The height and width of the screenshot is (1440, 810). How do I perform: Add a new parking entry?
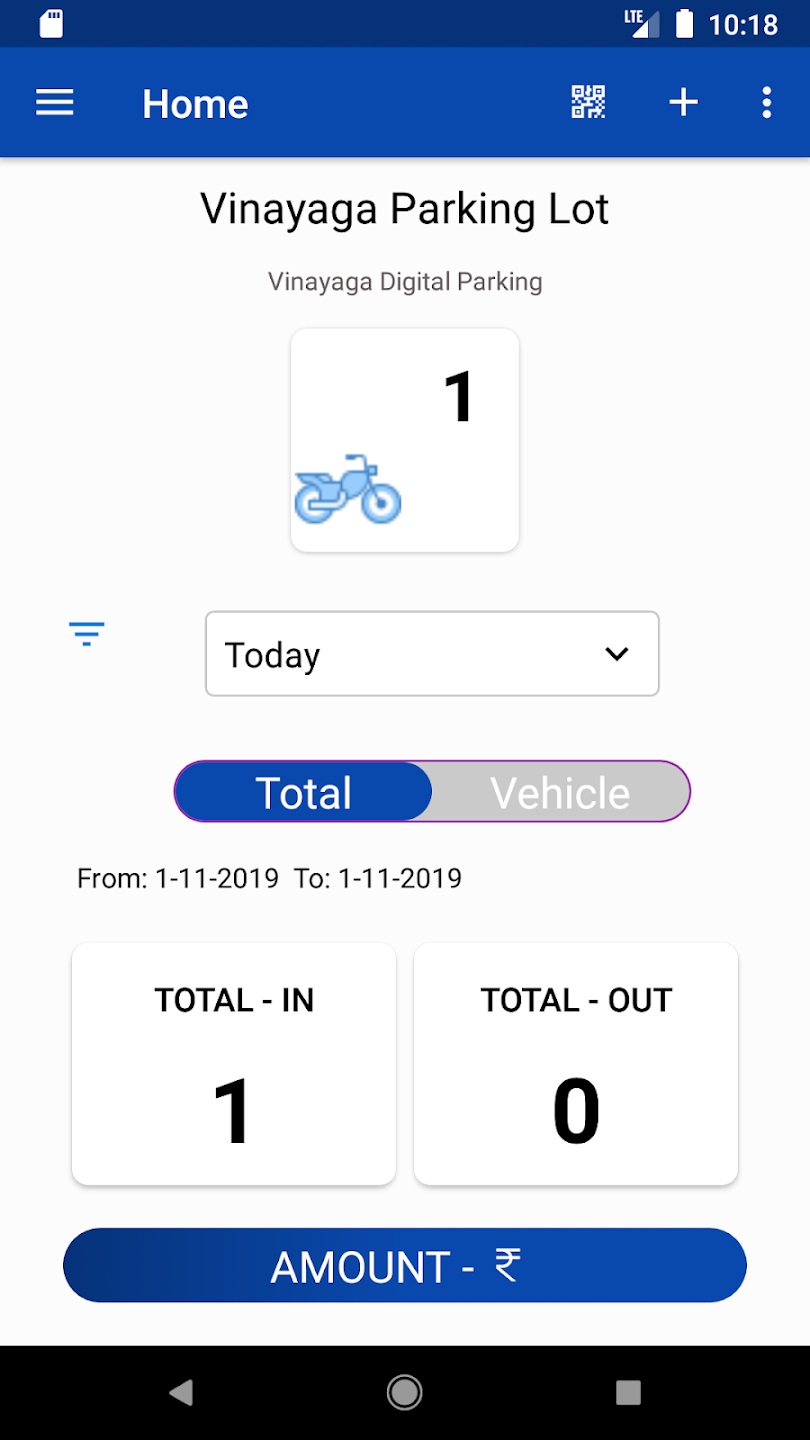point(683,102)
